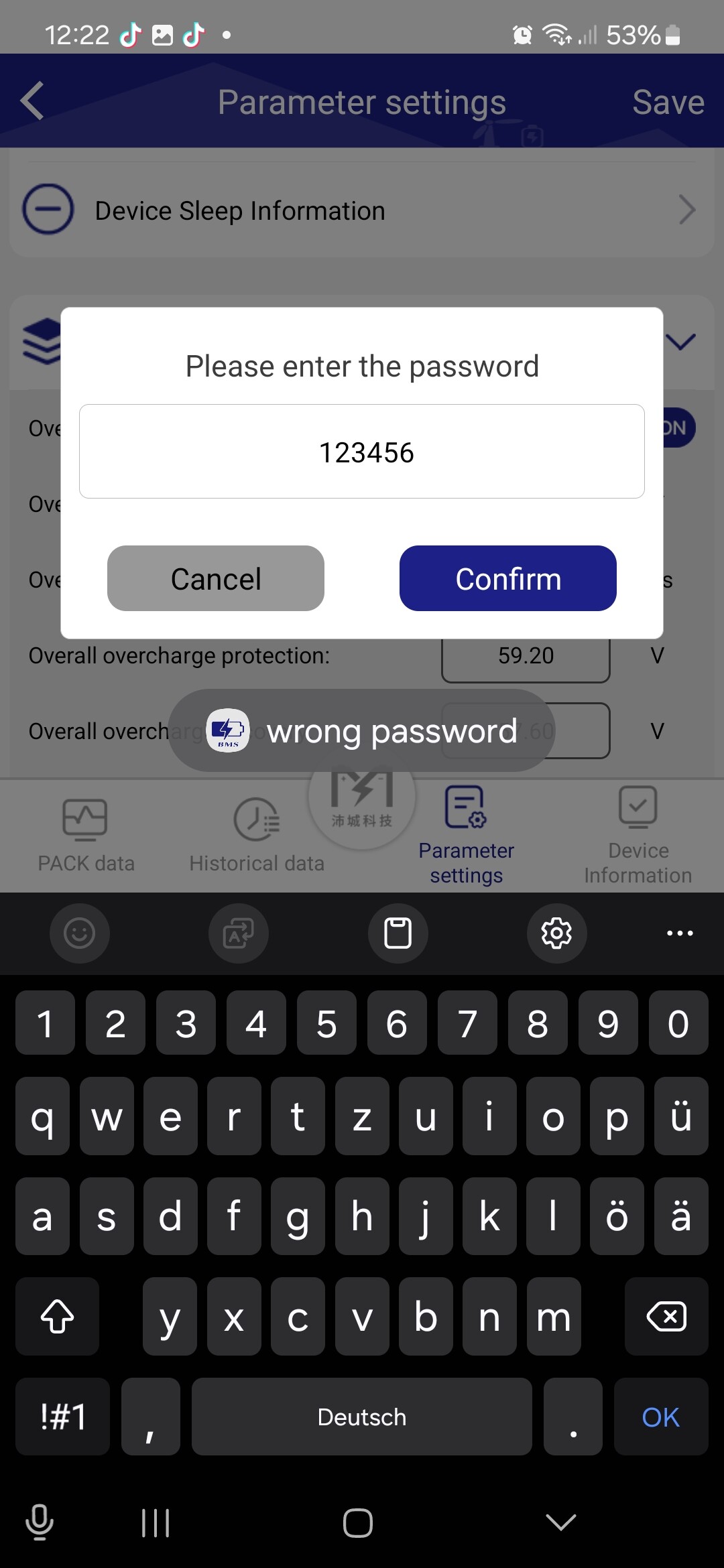This screenshot has height=1568, width=724.
Task: Tap the voice input microphone
Action: click(x=39, y=1522)
